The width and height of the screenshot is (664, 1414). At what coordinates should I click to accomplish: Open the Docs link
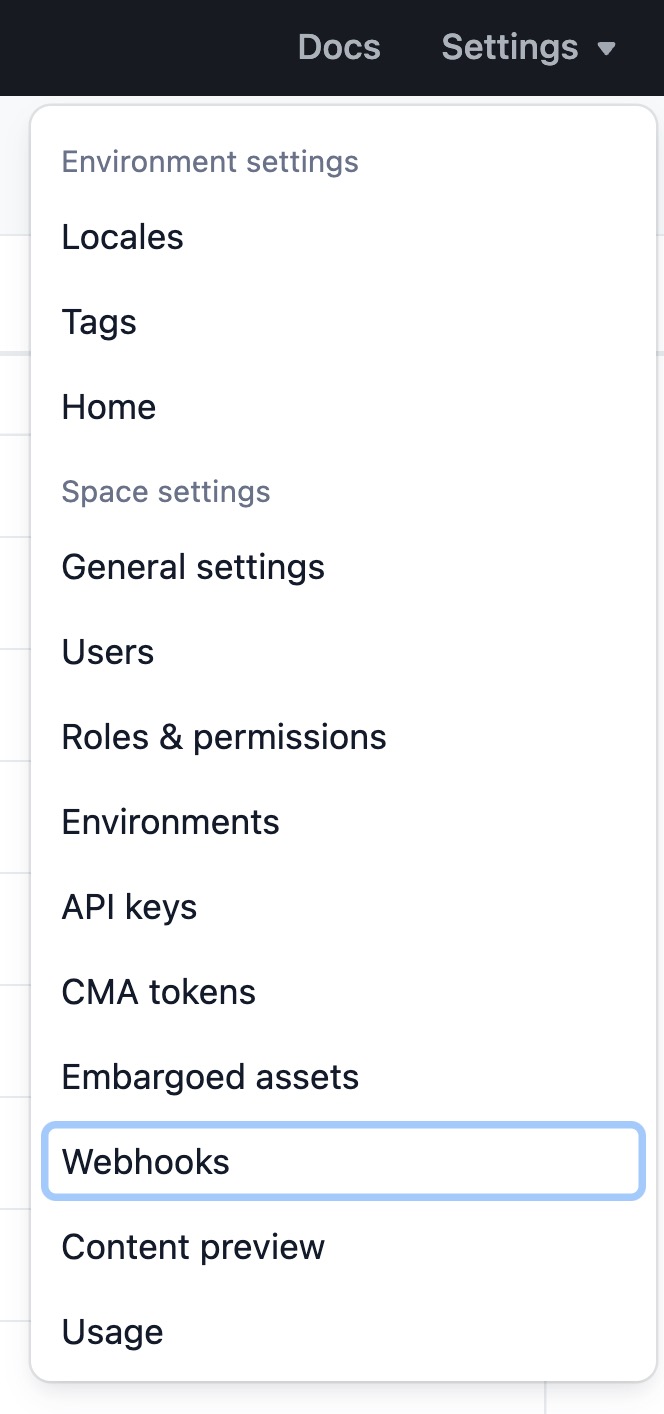[339, 47]
